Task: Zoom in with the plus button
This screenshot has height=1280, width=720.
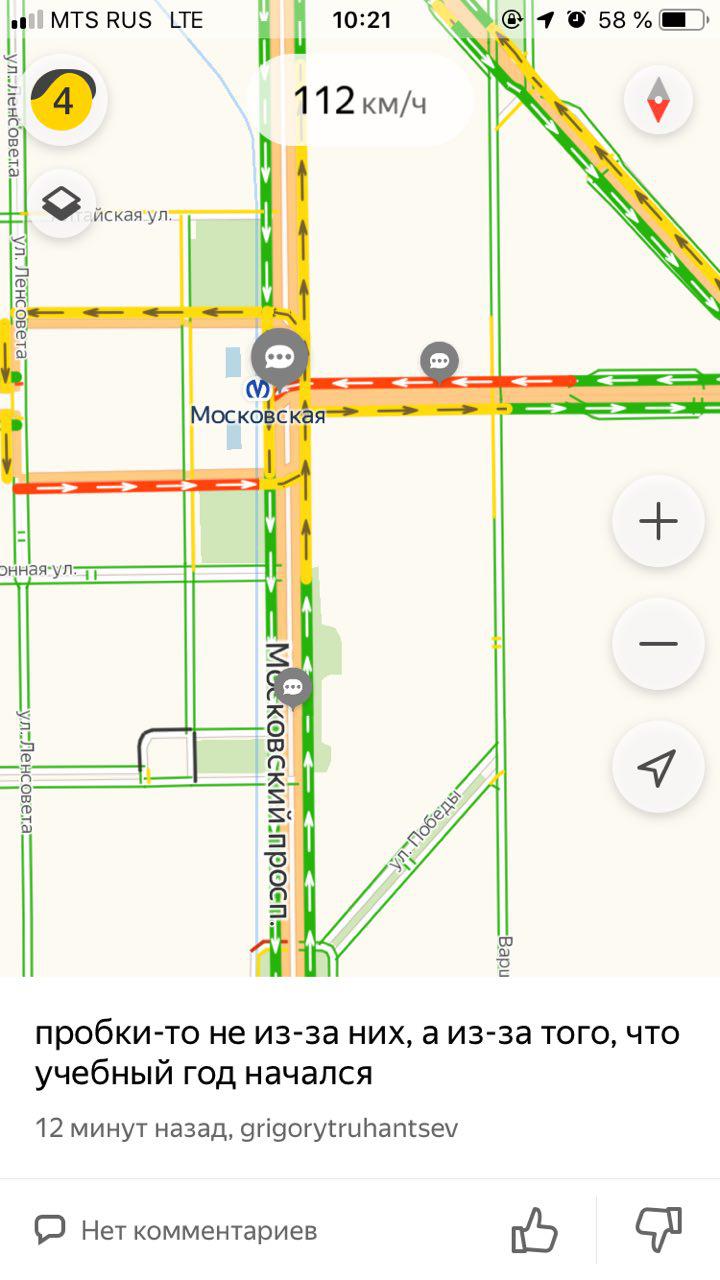Action: point(658,521)
